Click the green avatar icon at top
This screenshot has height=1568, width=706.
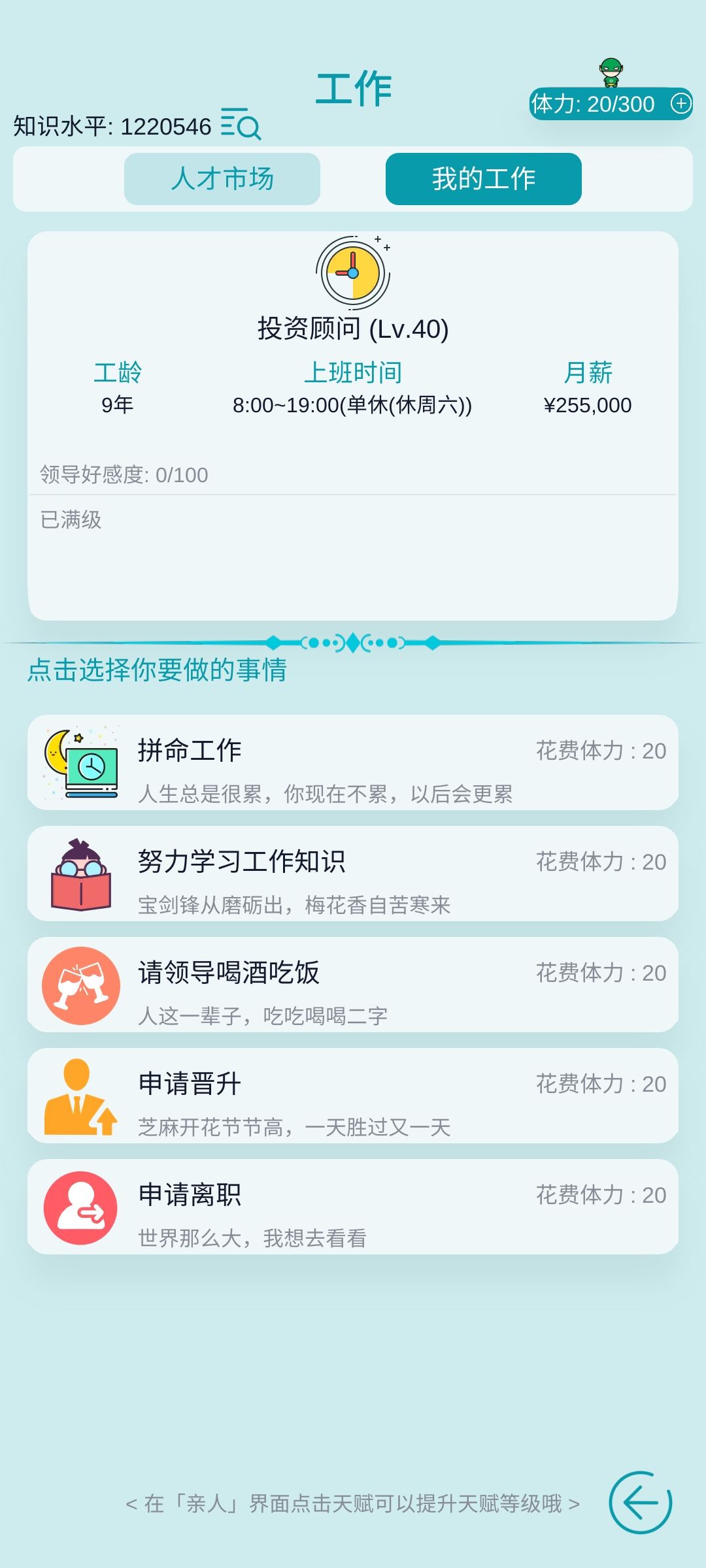[x=610, y=71]
